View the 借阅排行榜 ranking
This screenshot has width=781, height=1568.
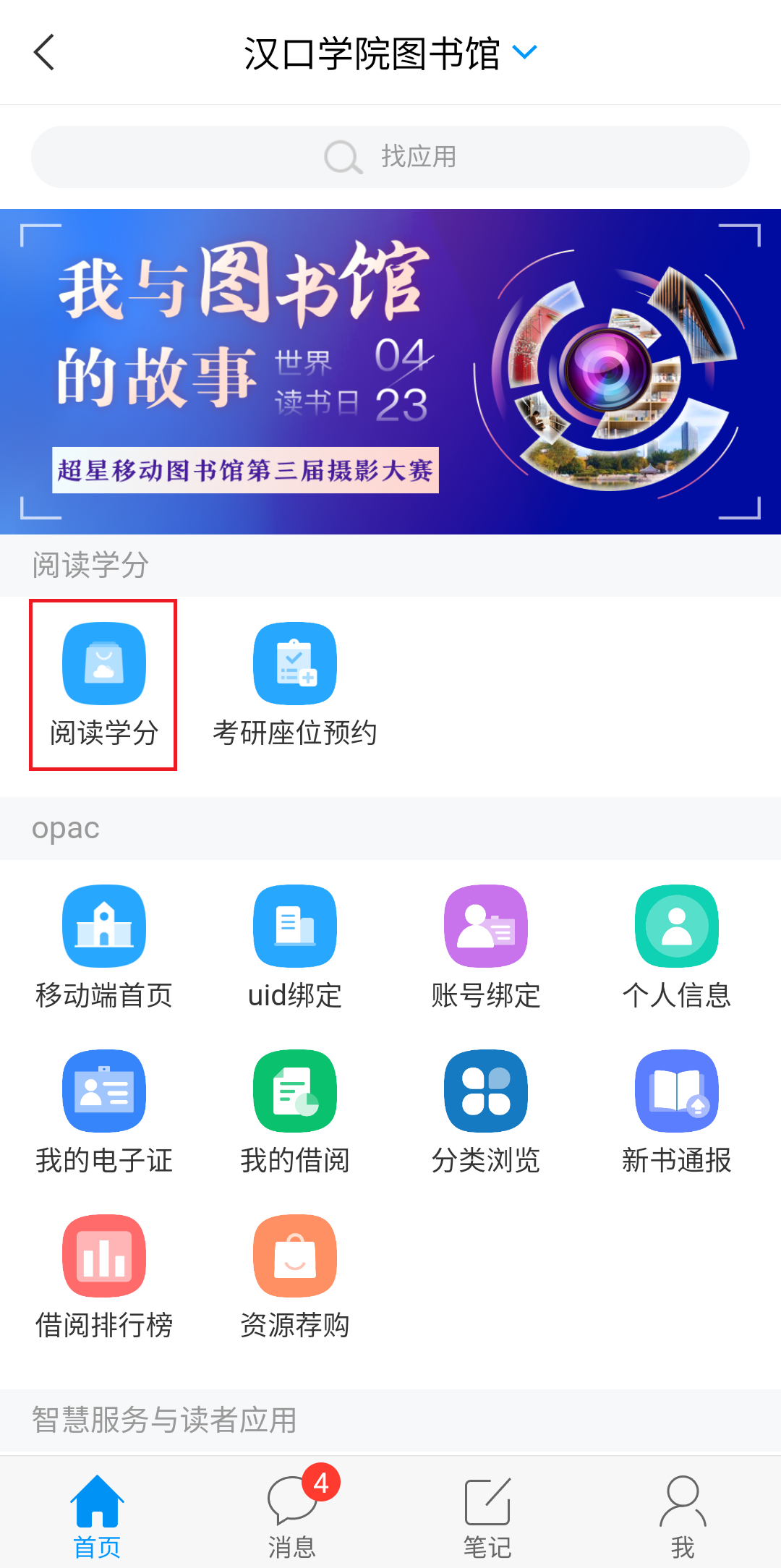tap(103, 1277)
